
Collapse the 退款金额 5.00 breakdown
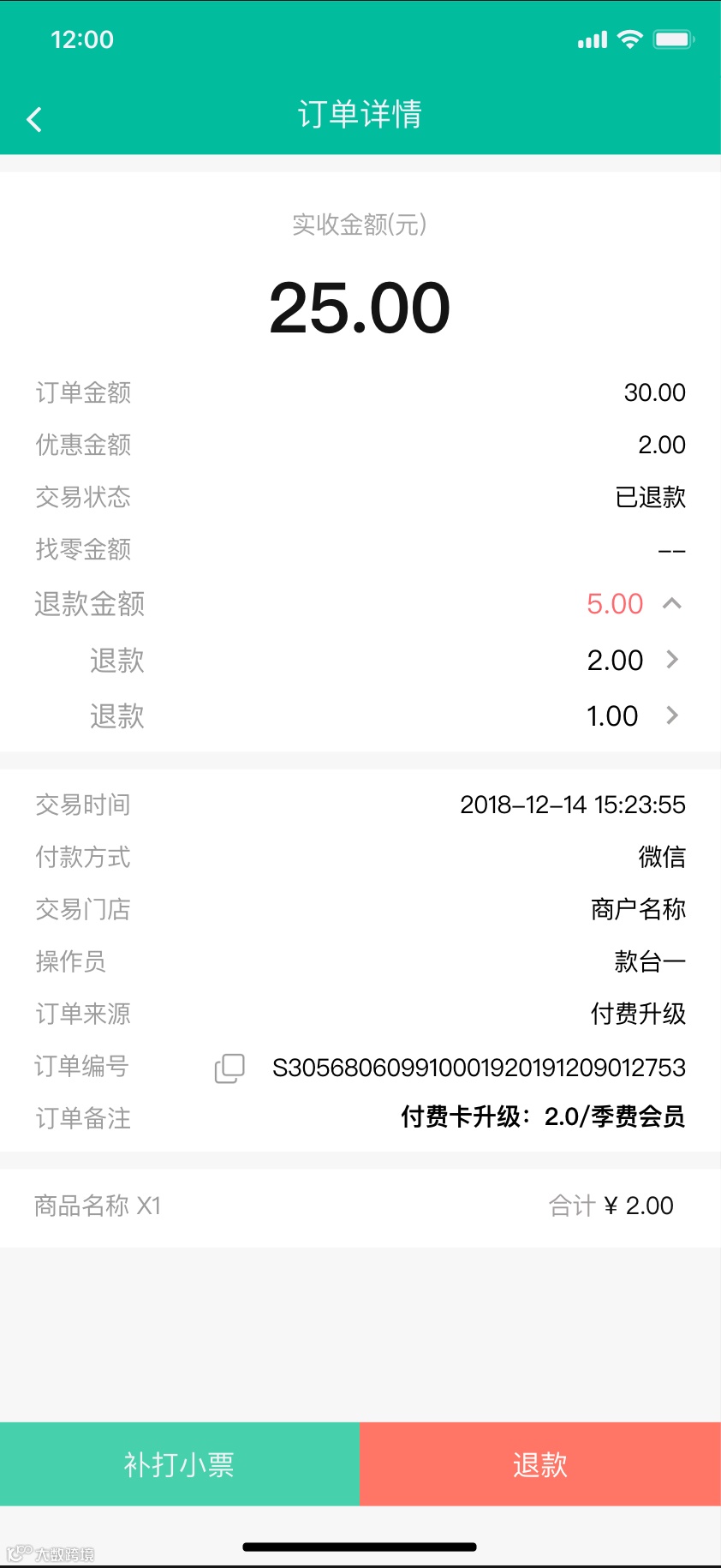[x=672, y=604]
